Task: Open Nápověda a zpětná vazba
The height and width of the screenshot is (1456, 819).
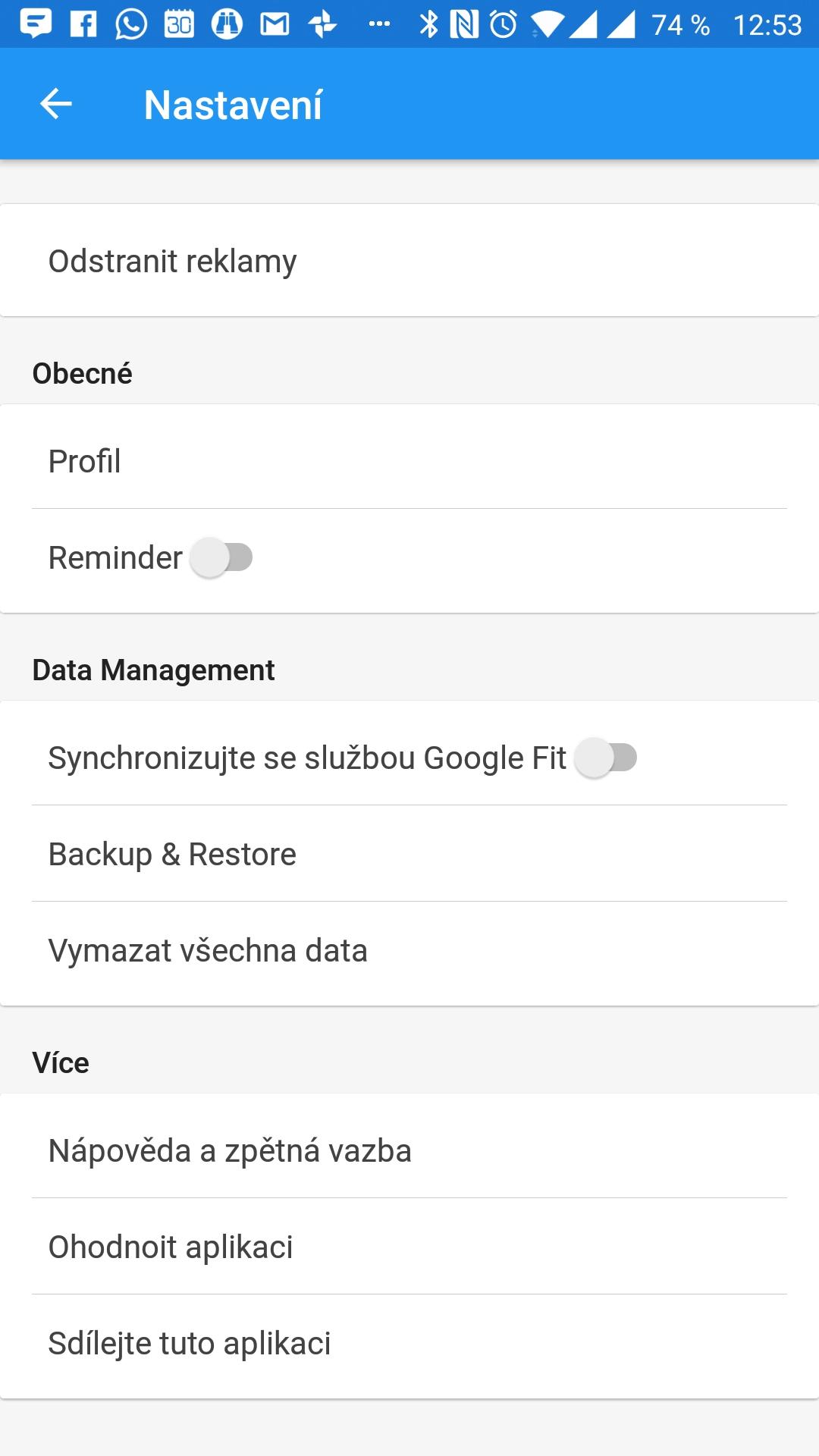Action: pyautogui.click(x=409, y=1150)
